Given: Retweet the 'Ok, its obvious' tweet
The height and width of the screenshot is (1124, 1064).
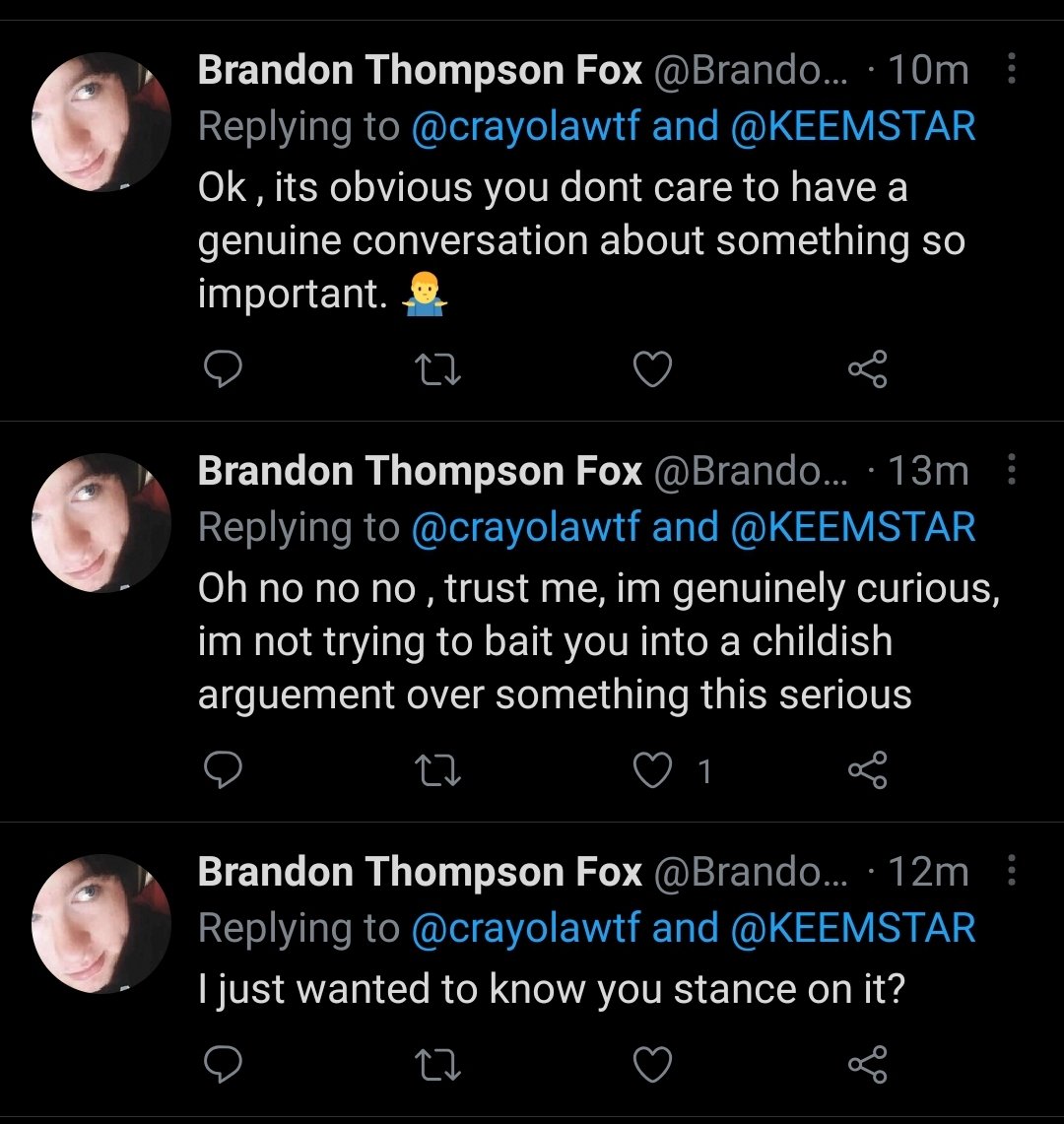Looking at the screenshot, I should [437, 370].
